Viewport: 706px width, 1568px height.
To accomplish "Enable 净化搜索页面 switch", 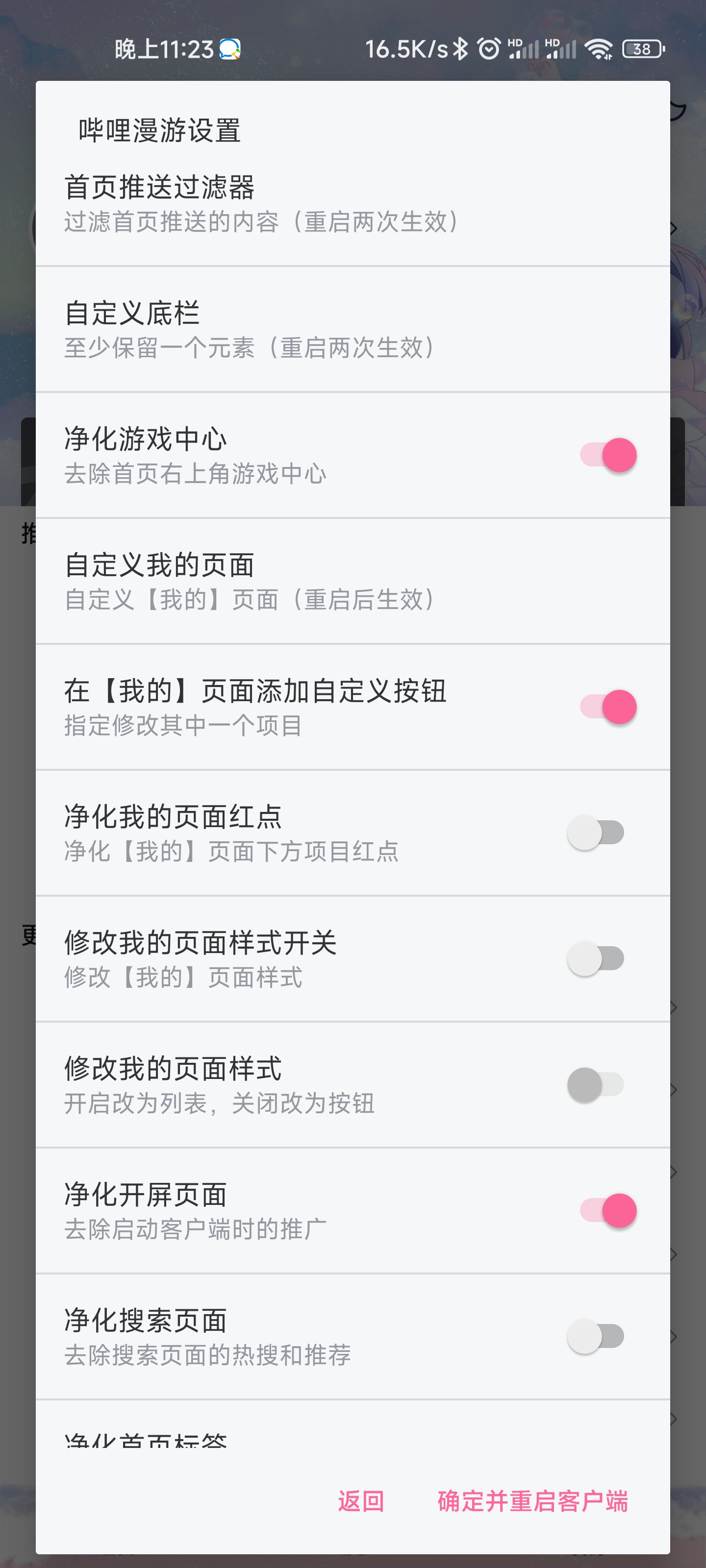I will coord(596,1337).
